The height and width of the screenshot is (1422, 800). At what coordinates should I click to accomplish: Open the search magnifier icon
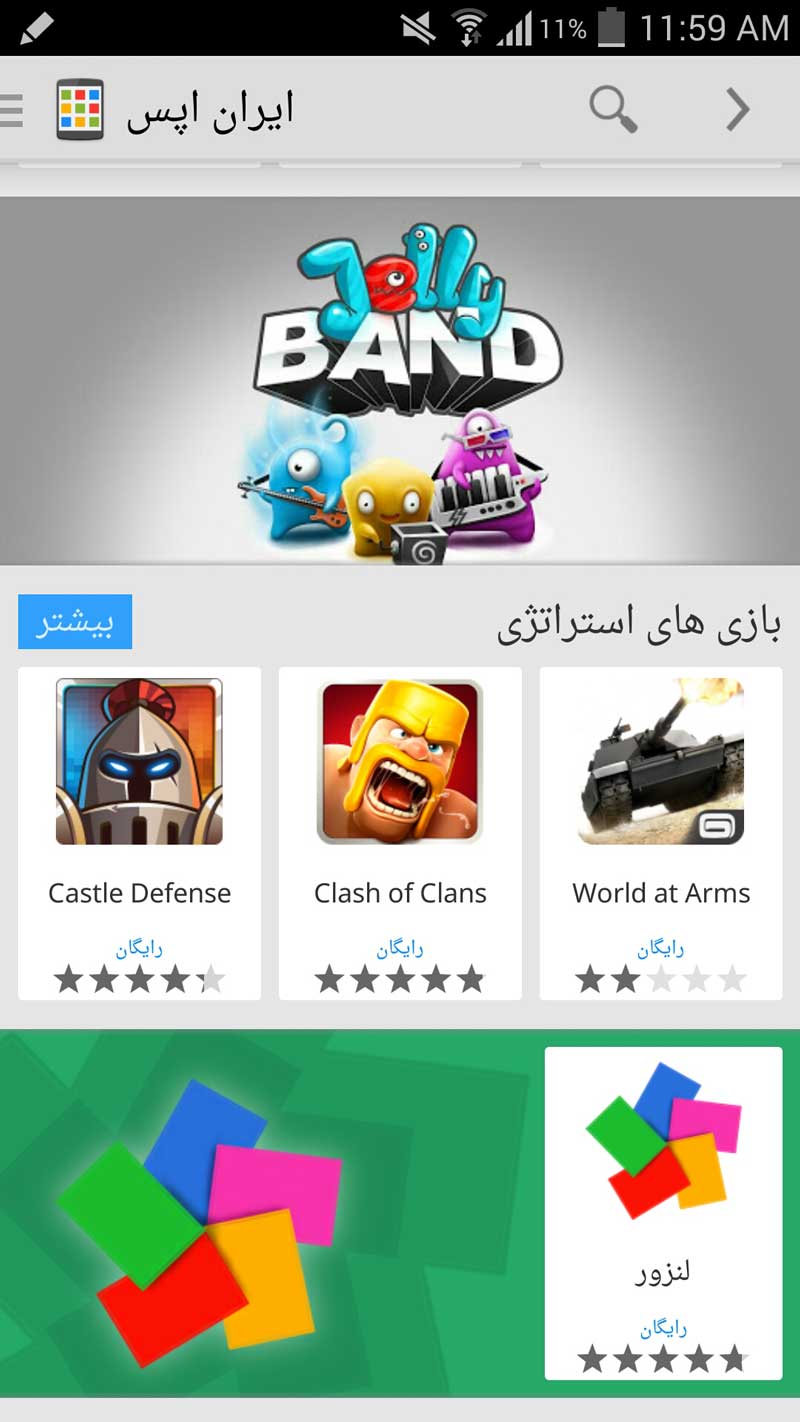[x=613, y=108]
